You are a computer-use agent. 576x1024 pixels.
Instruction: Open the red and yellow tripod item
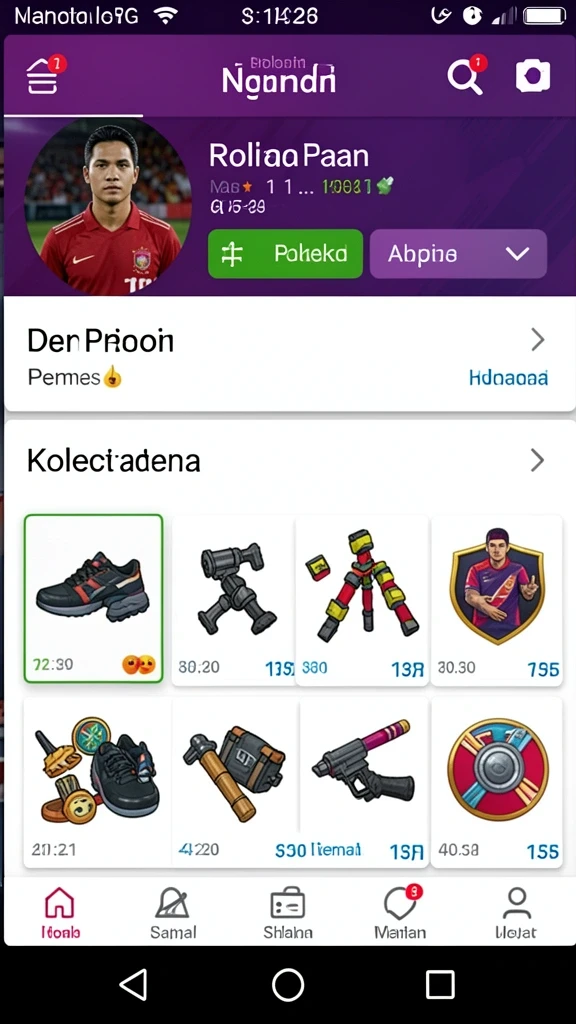(x=362, y=600)
